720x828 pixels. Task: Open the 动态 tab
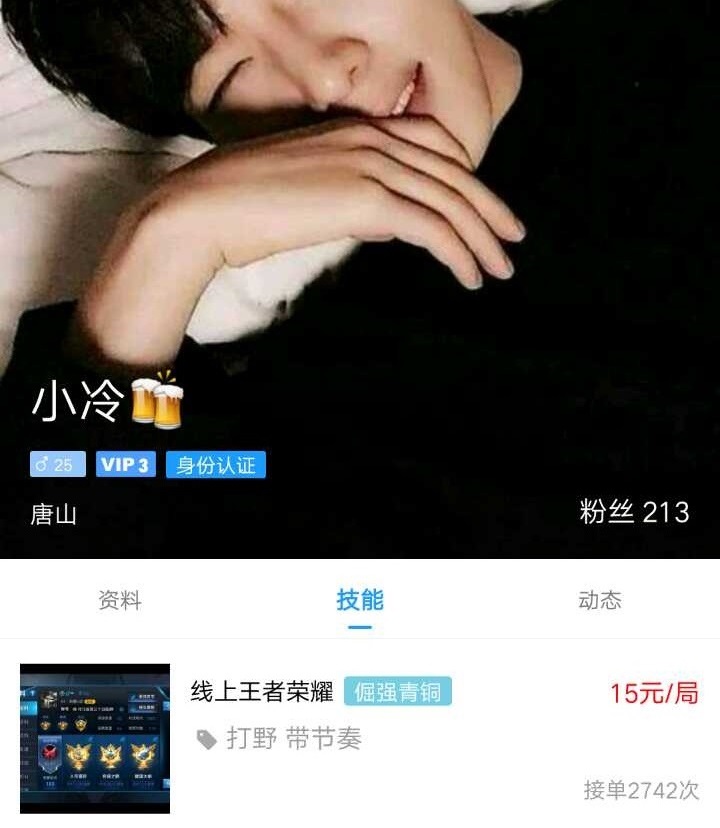point(600,600)
